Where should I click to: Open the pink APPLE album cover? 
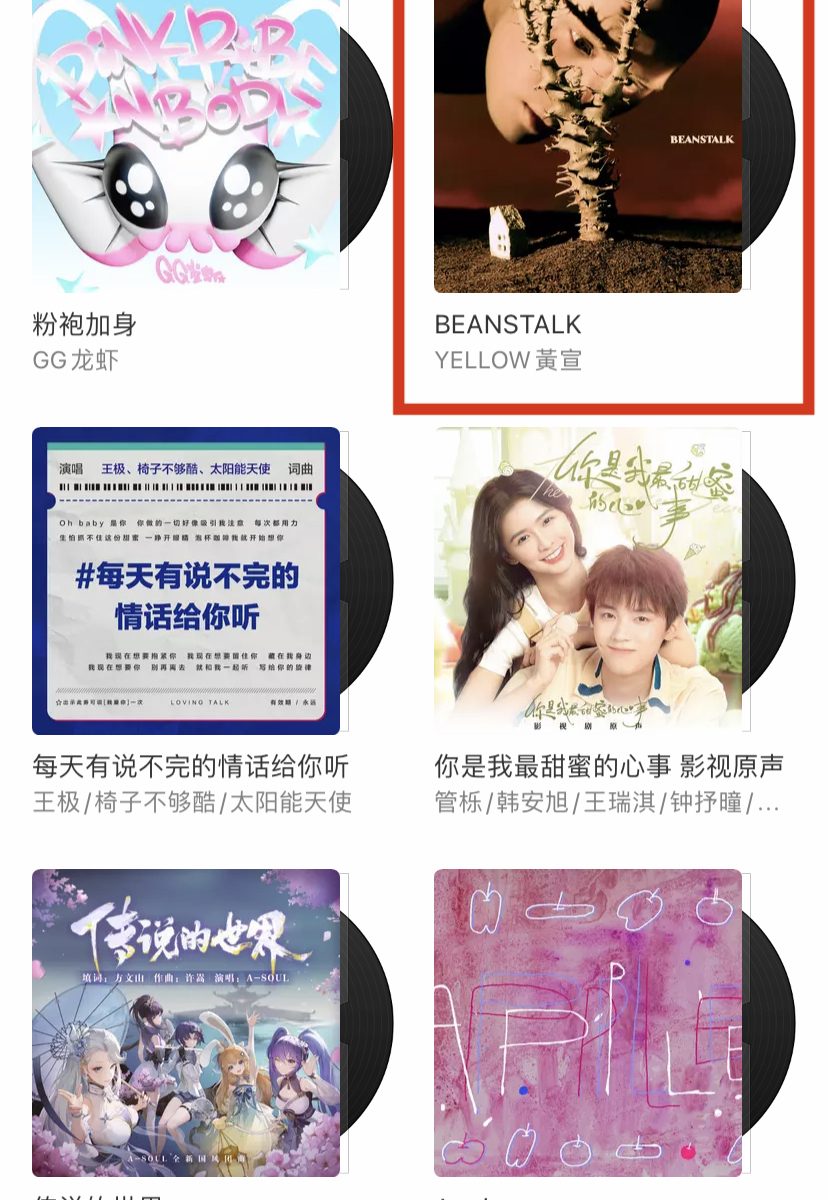click(588, 1022)
